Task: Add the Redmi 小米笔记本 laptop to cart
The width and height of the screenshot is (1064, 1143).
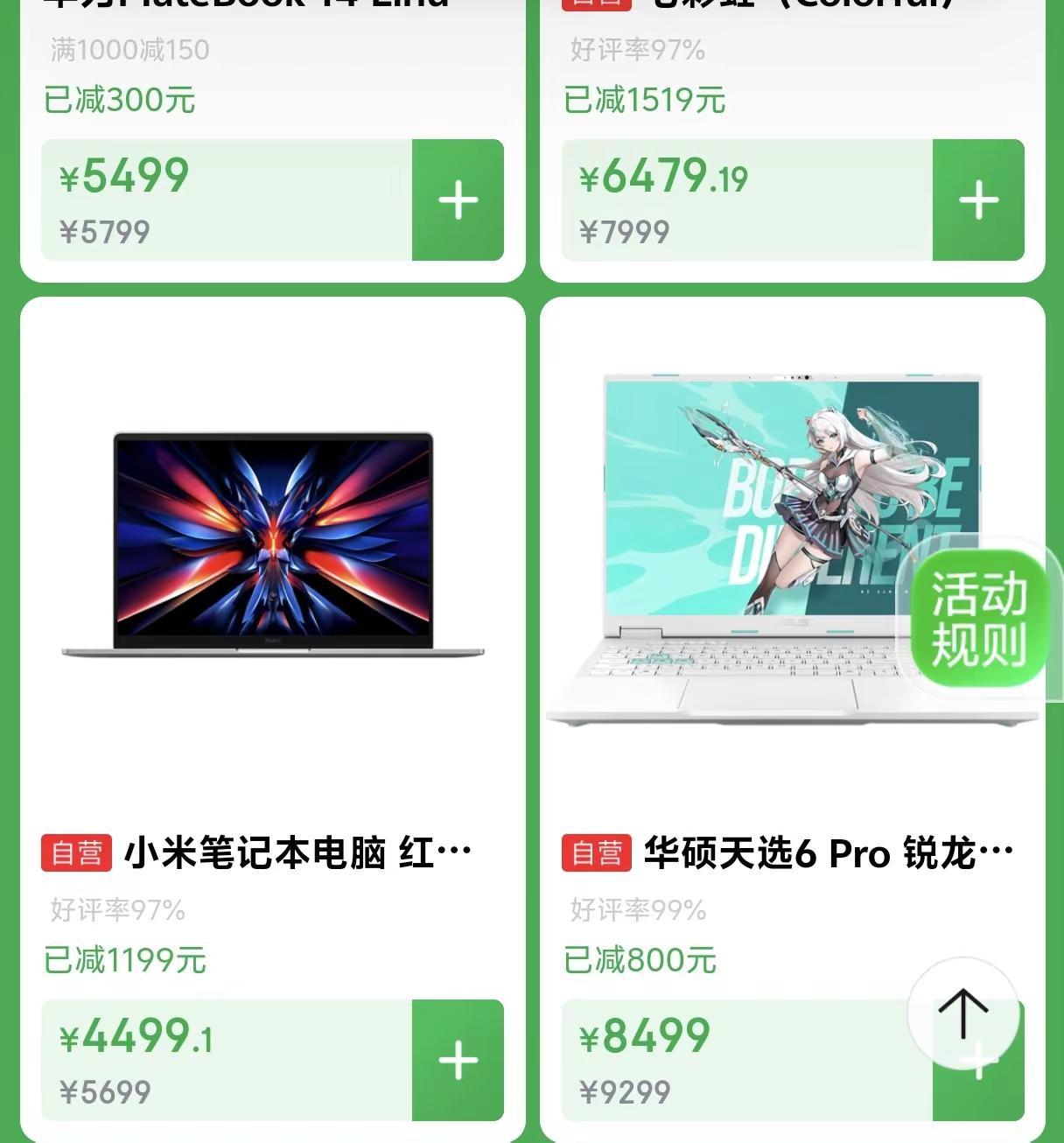Action: tap(457, 1060)
